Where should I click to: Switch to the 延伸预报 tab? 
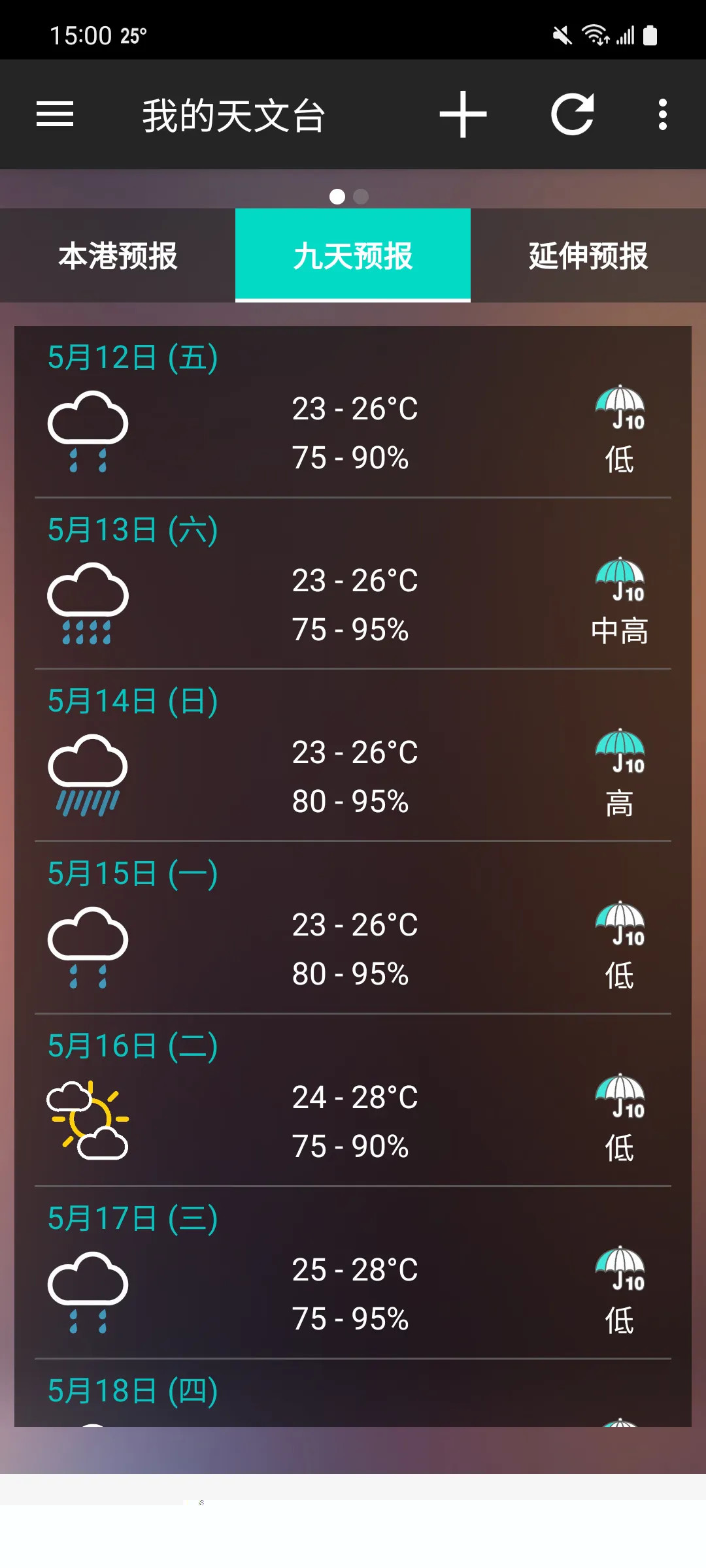[588, 255]
